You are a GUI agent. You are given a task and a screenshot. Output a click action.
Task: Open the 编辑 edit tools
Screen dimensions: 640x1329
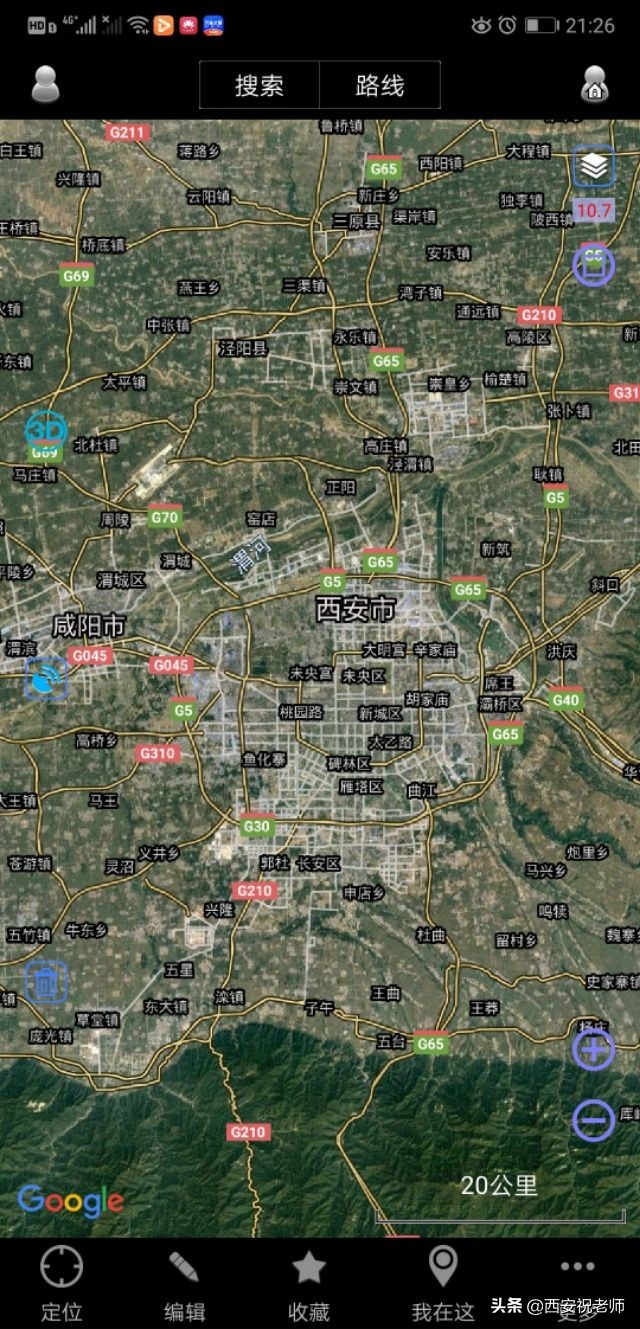coord(184,1284)
